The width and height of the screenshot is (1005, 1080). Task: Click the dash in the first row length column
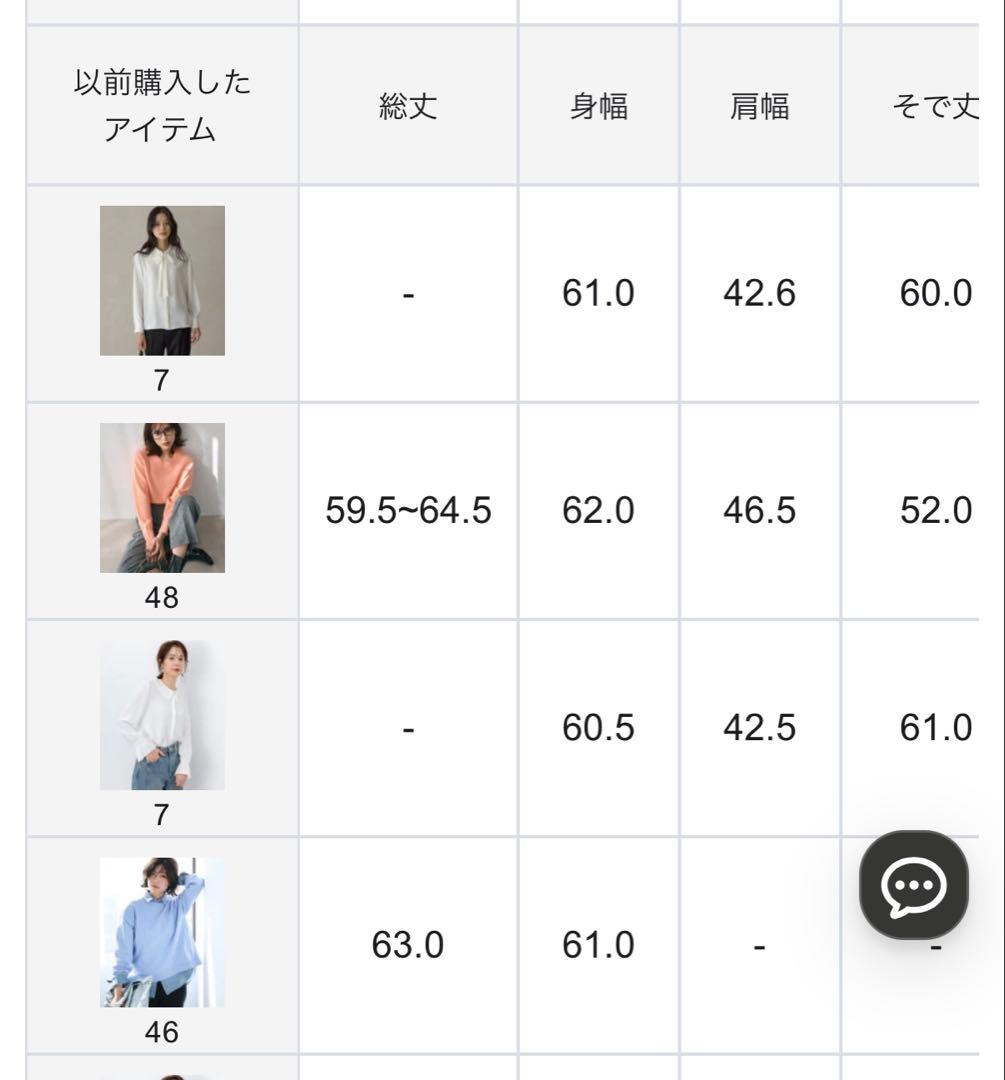(x=405, y=293)
